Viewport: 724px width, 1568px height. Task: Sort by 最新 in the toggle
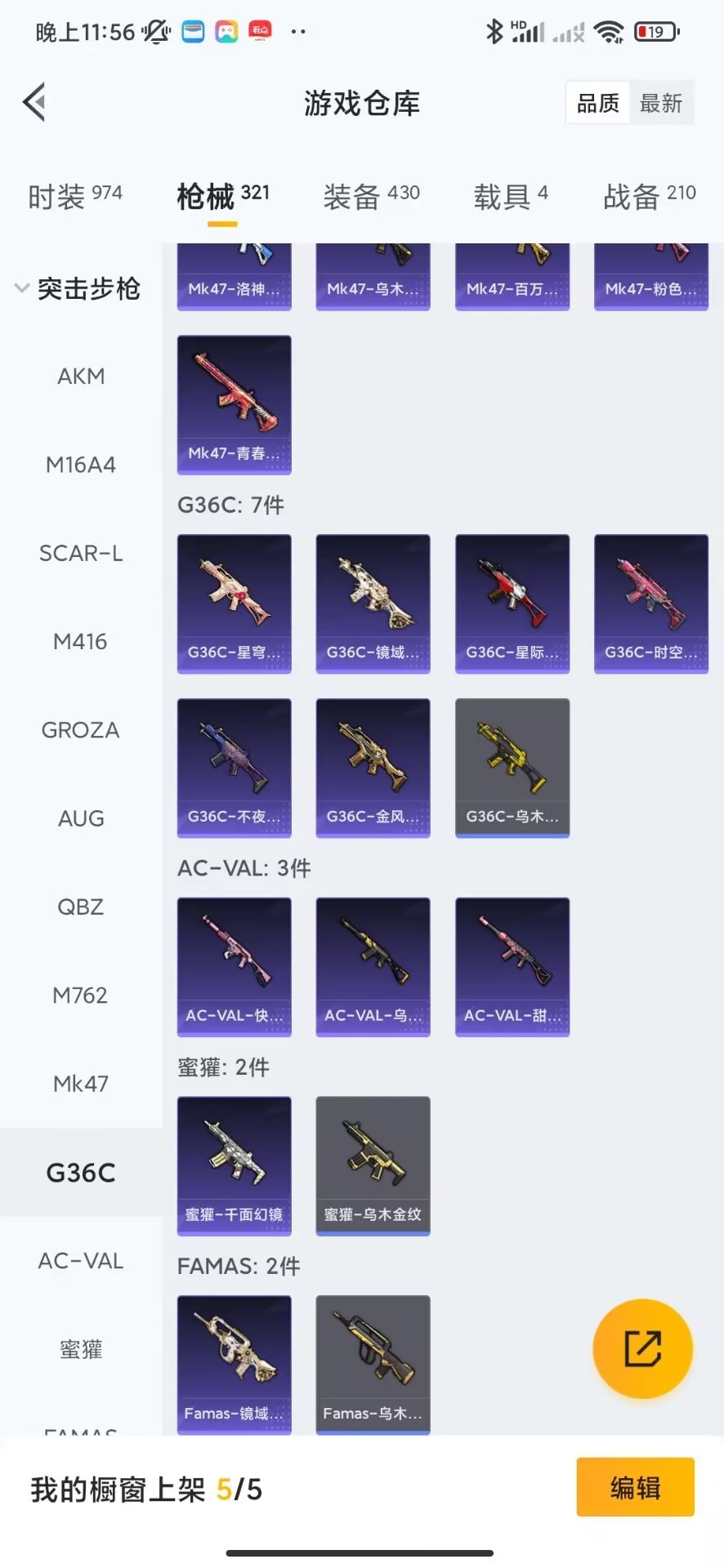pos(661,103)
